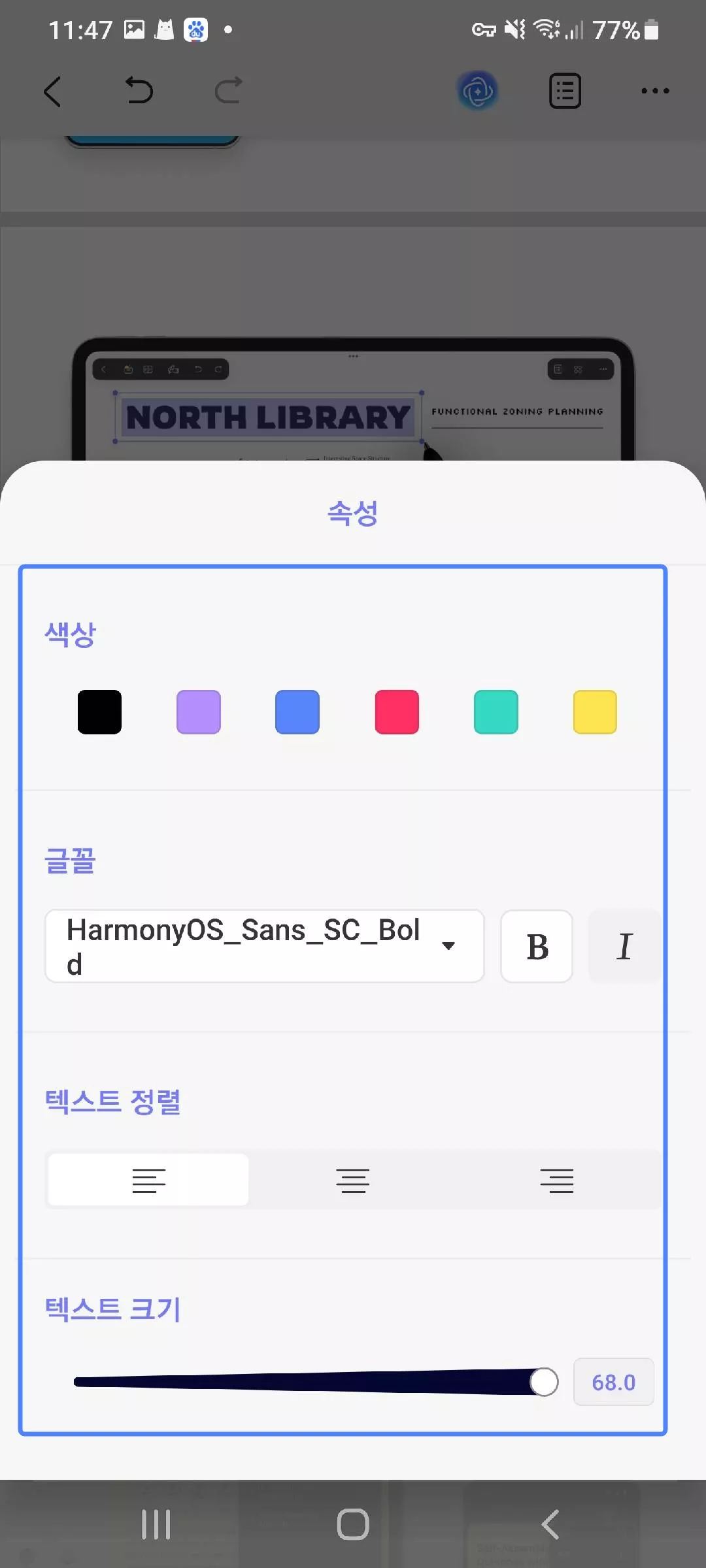Select the purple color swatch
This screenshot has width=706, height=1568.
(199, 712)
